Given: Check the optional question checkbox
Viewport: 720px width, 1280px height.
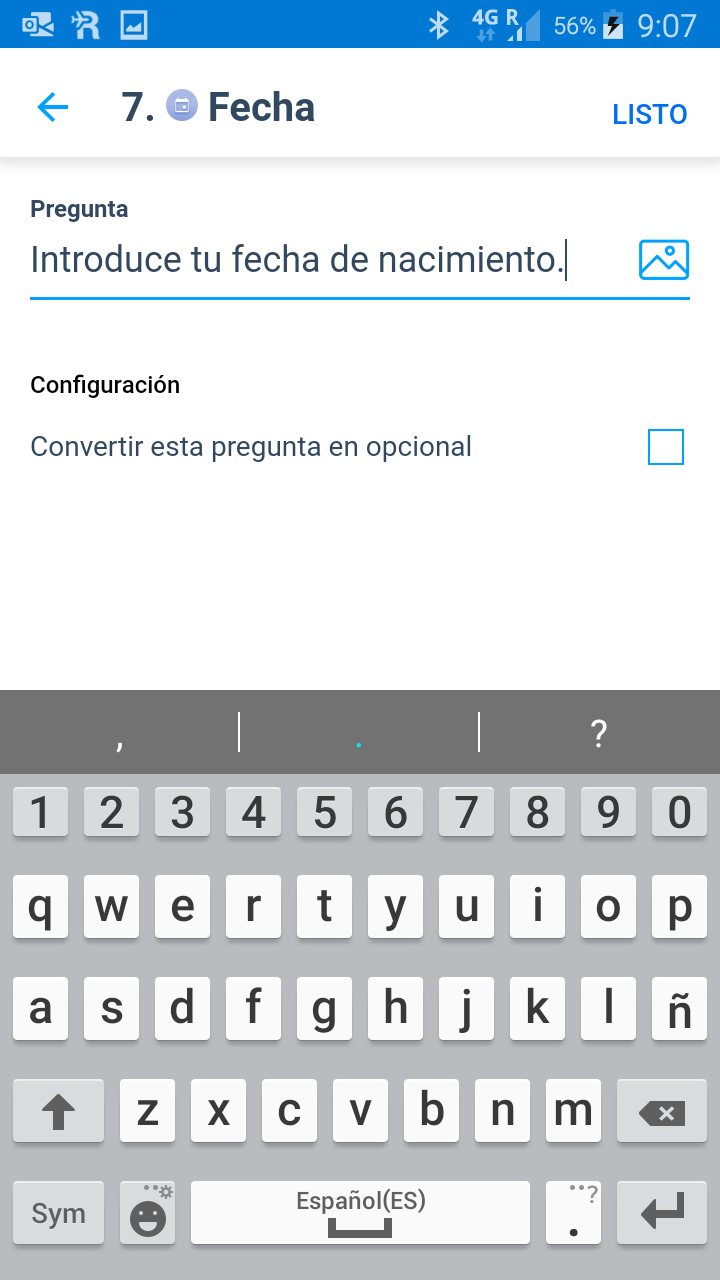Looking at the screenshot, I should 666,447.
